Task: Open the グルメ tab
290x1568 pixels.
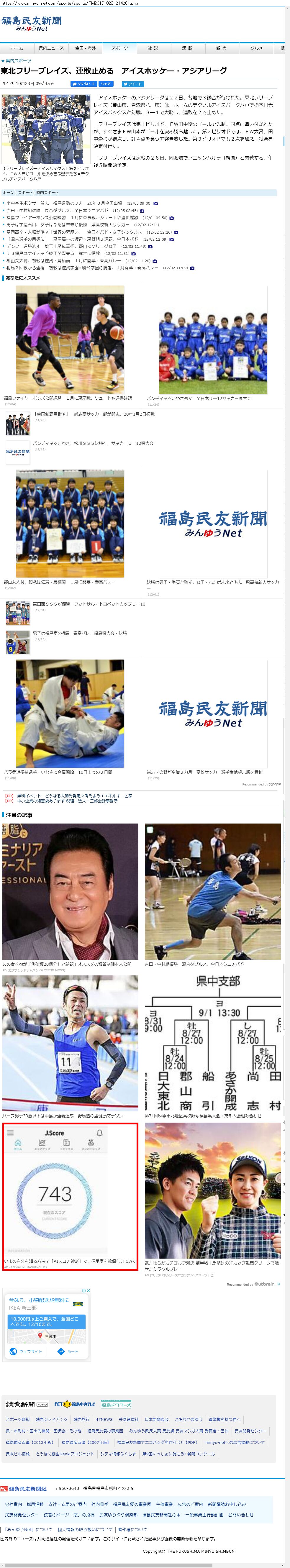Action: 256,48
